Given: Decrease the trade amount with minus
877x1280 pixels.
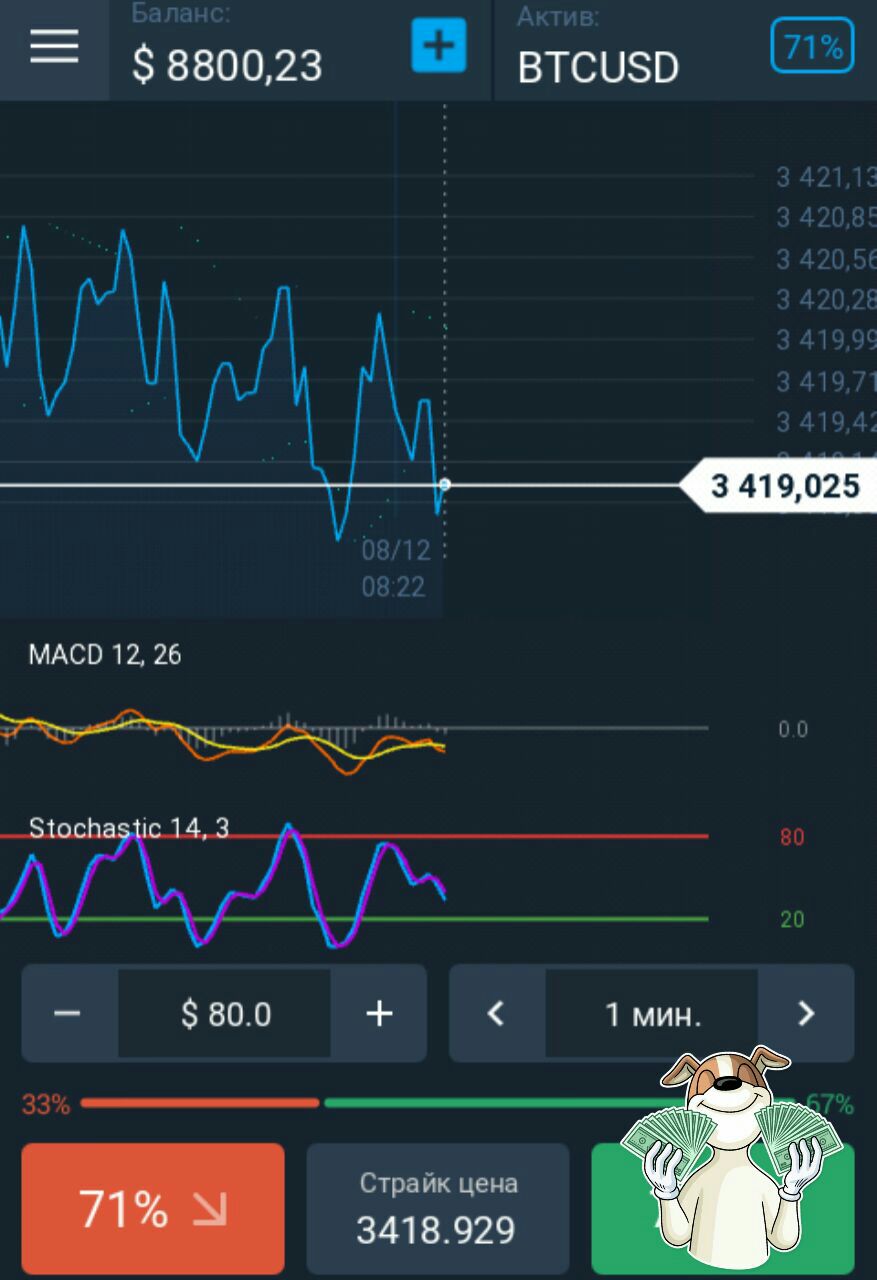Looking at the screenshot, I should 68,1014.
